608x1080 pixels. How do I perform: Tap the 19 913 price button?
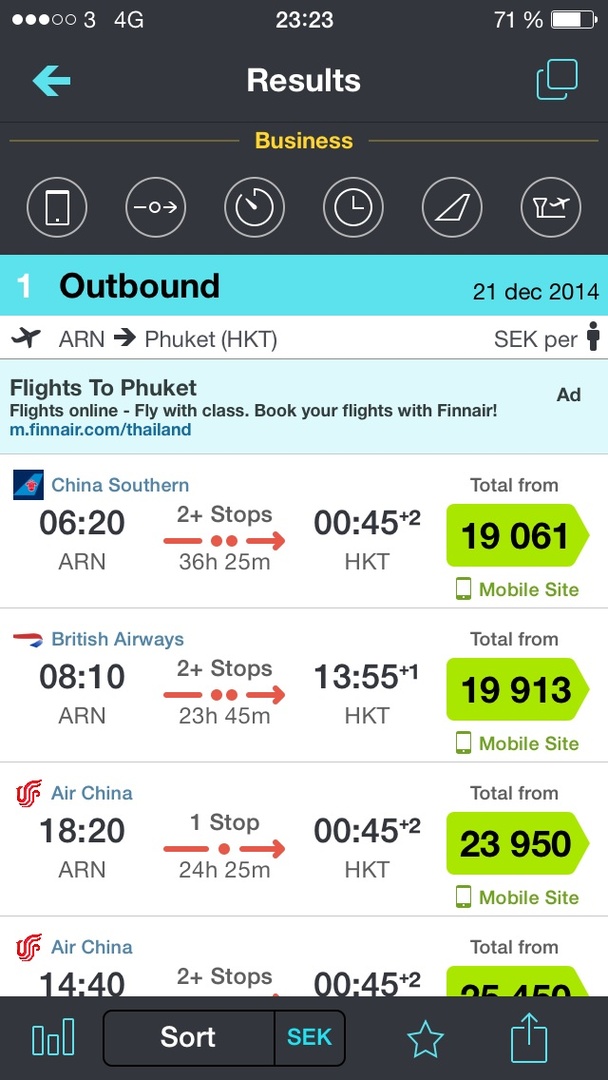point(515,690)
